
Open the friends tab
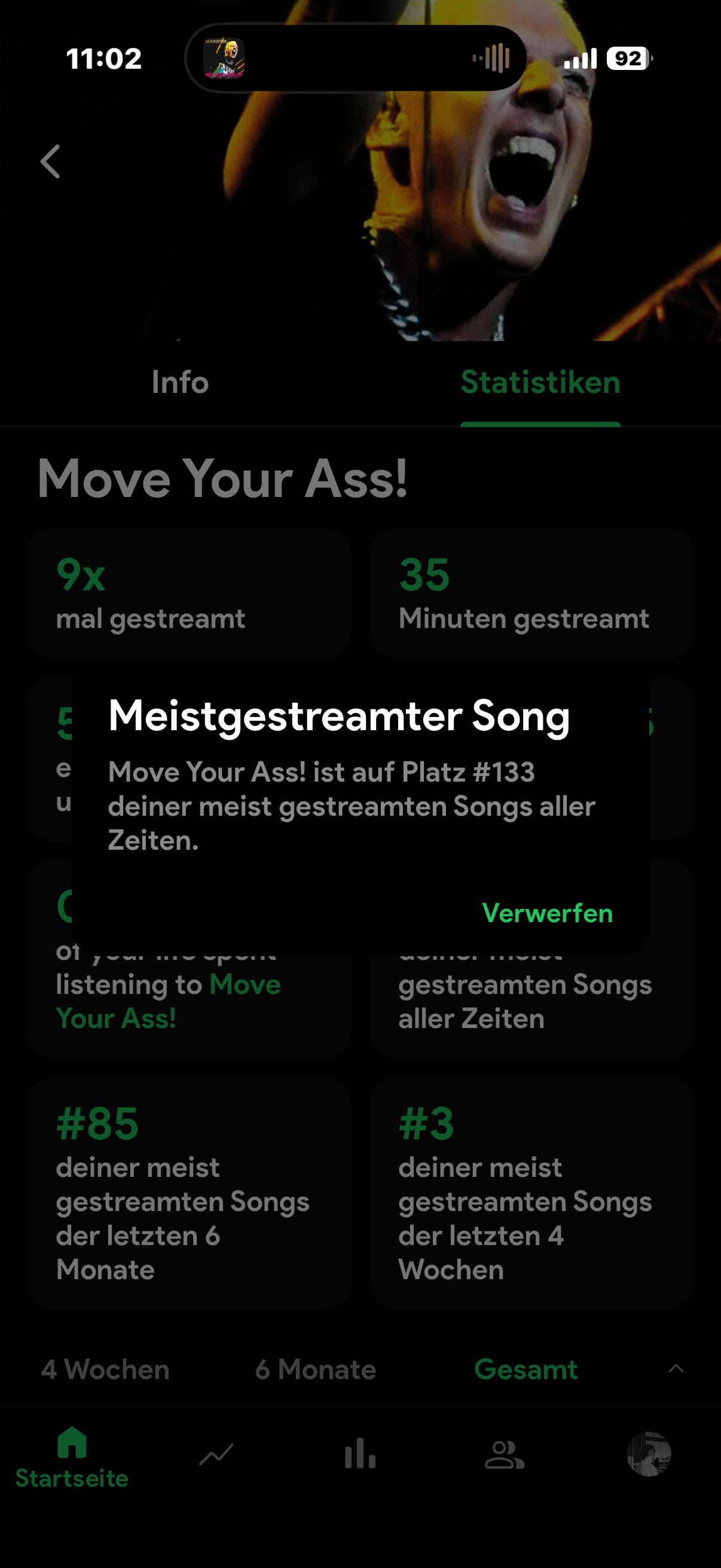click(x=505, y=1455)
